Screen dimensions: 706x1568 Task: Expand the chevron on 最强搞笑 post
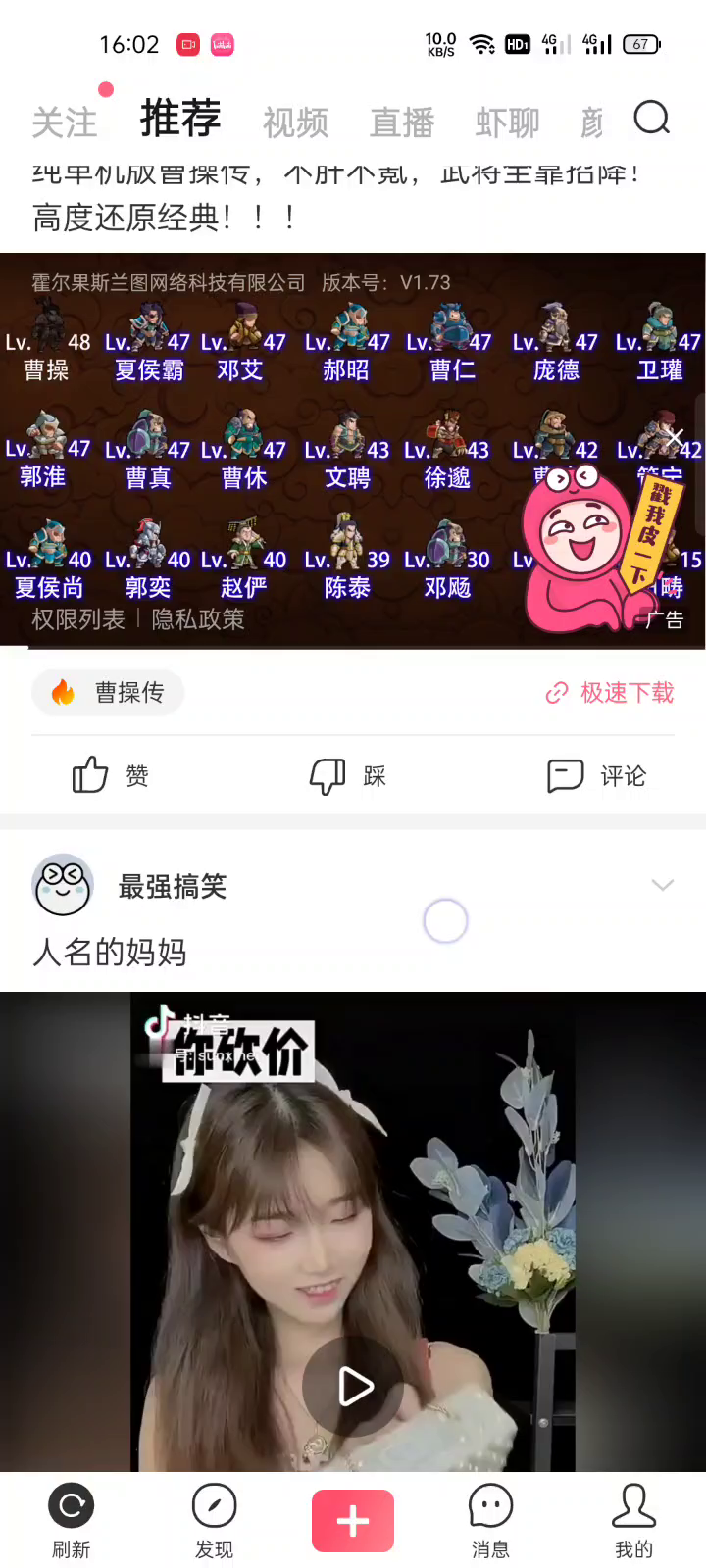click(x=663, y=885)
